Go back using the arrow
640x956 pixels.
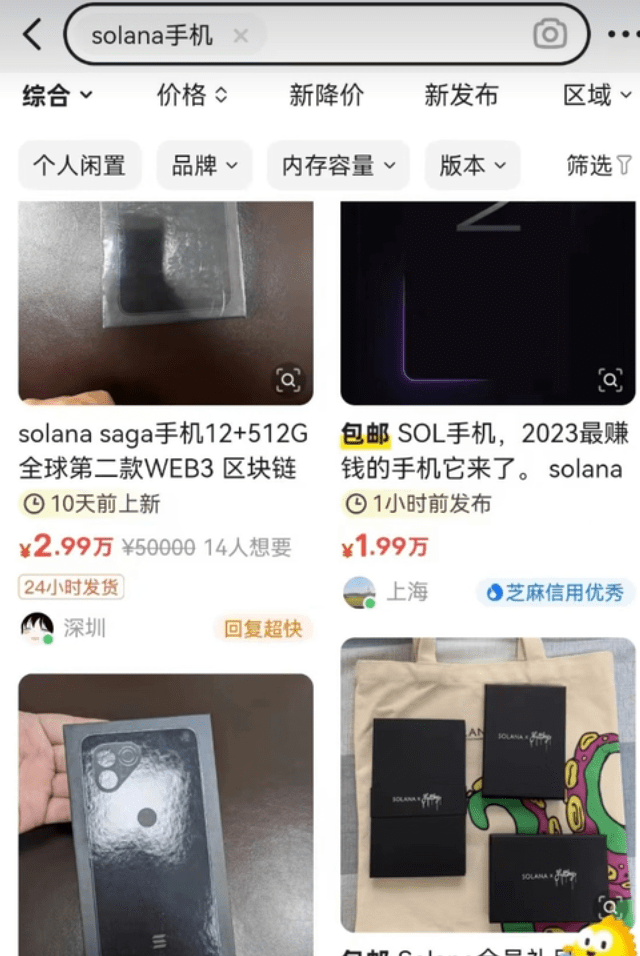coord(33,35)
